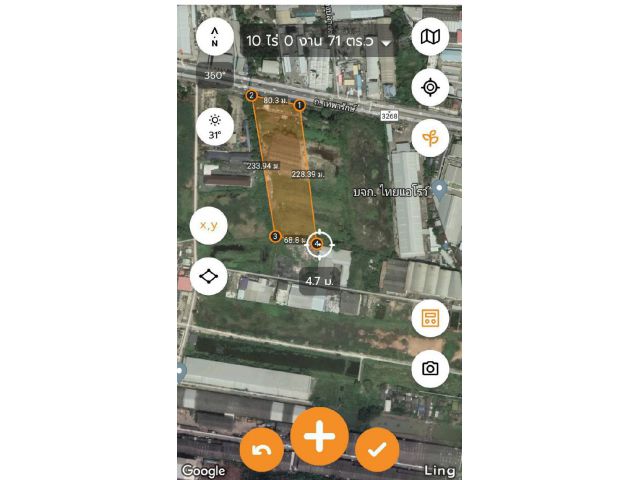640x480 pixels.
Task: Open the calculator button
Action: [430, 318]
